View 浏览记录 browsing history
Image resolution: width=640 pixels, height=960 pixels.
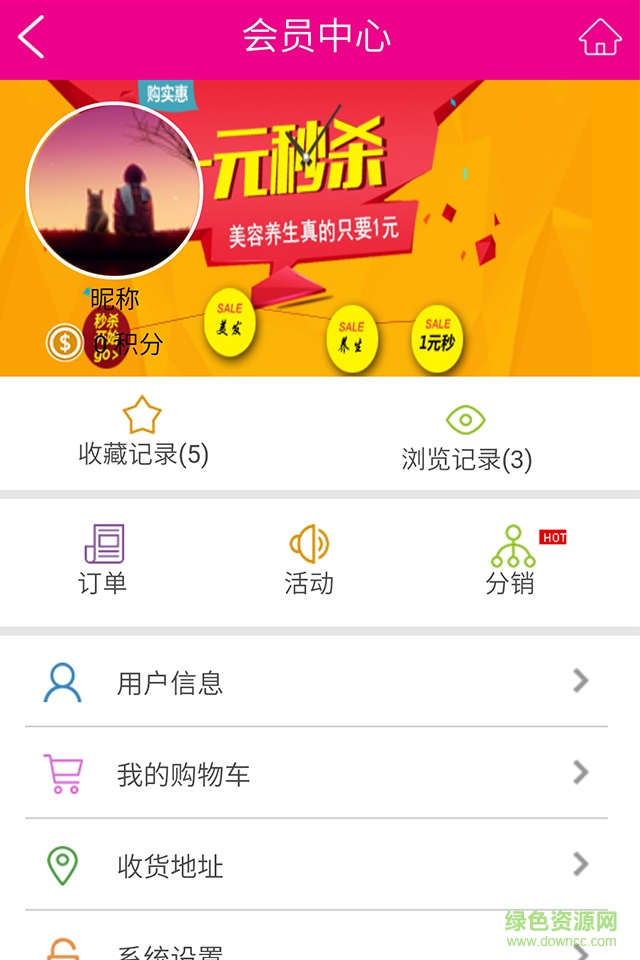point(466,439)
